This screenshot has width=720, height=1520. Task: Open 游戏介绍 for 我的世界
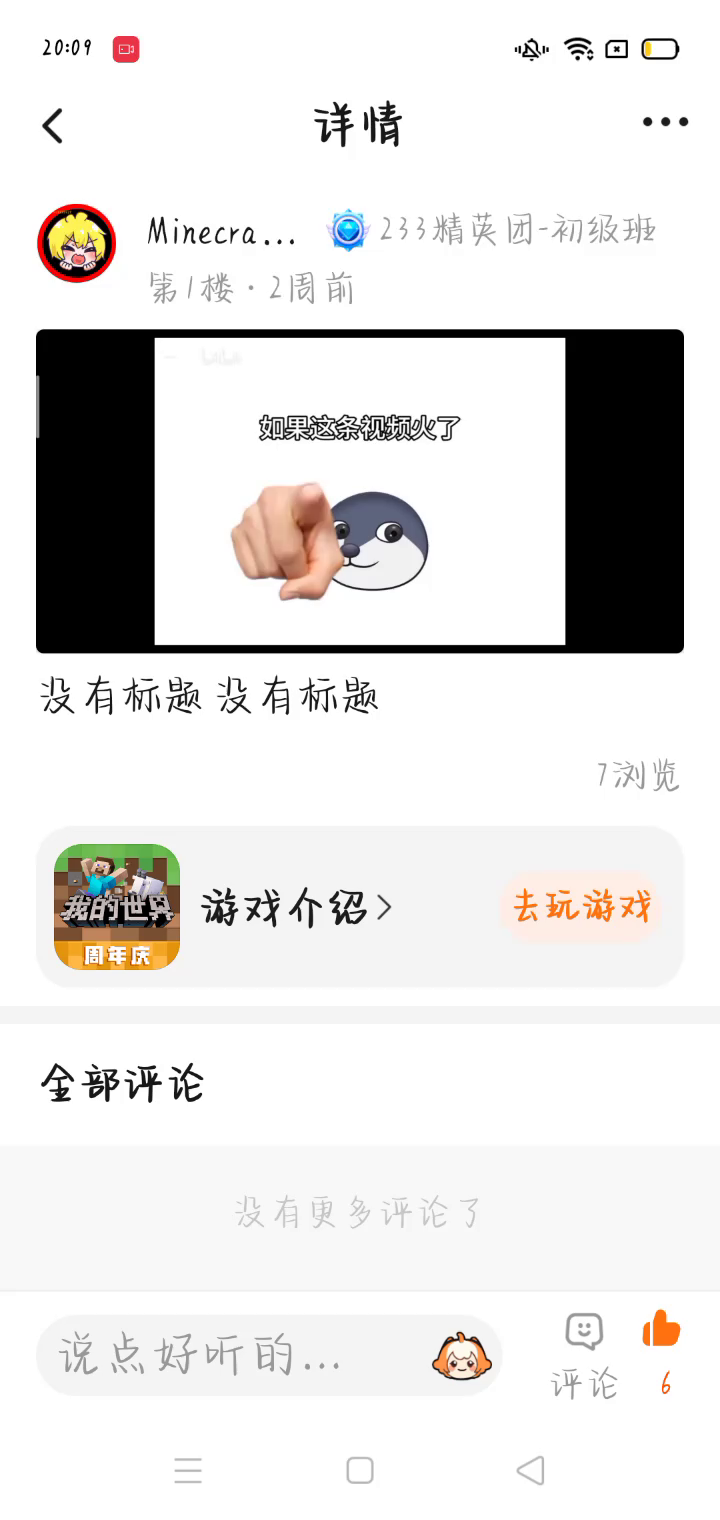(x=296, y=908)
